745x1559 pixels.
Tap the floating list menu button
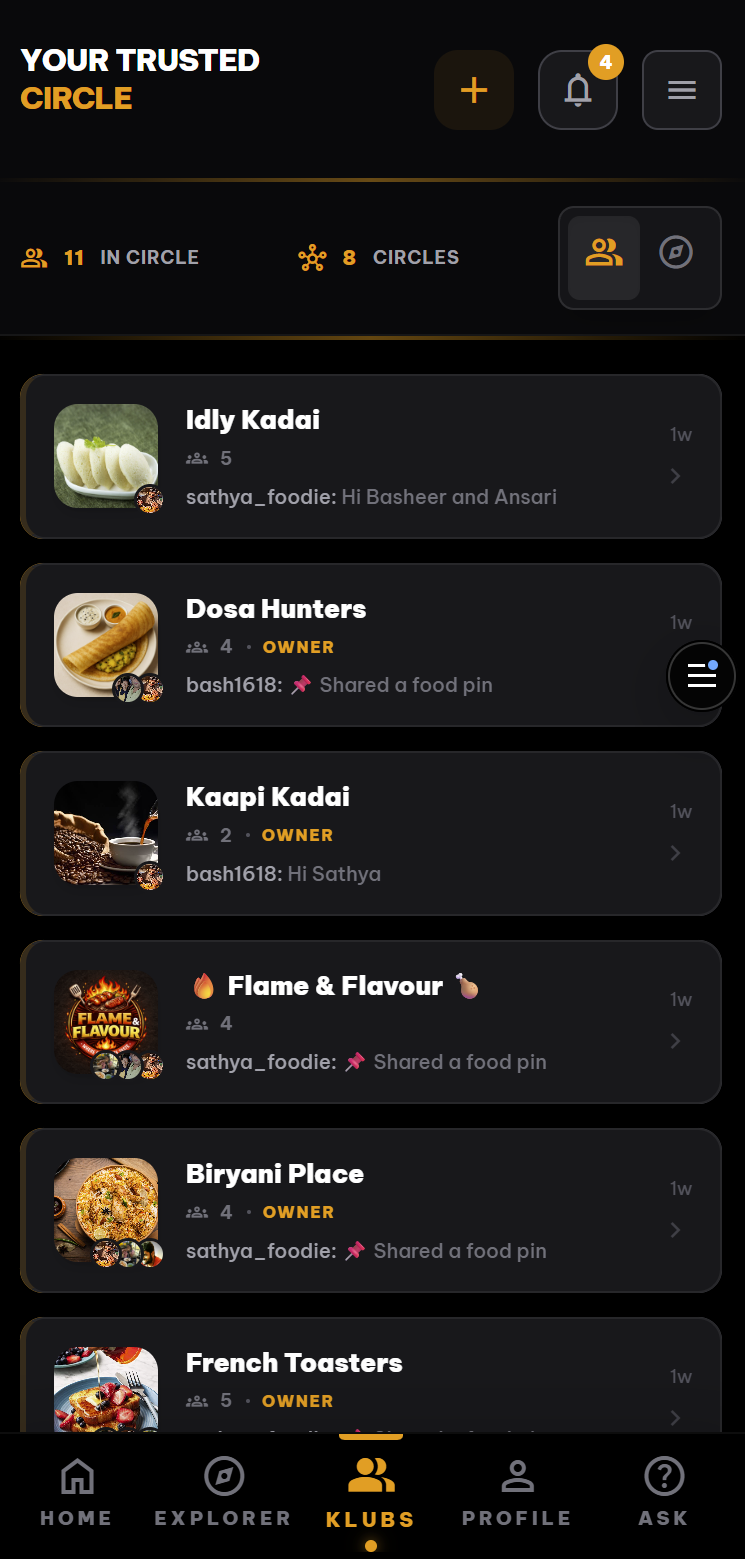click(701, 677)
